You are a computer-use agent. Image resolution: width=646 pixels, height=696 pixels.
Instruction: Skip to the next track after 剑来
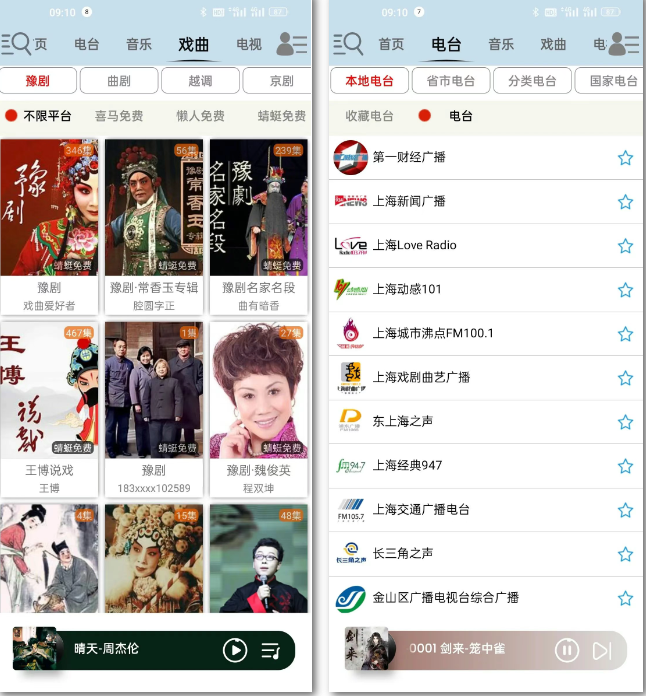601,650
